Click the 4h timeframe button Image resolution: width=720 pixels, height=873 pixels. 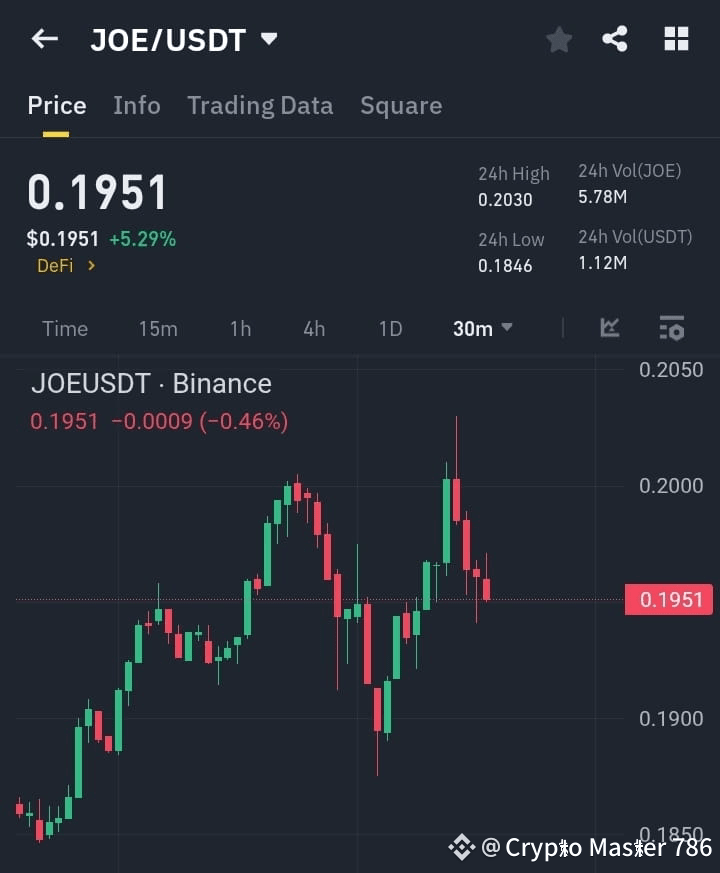point(313,328)
